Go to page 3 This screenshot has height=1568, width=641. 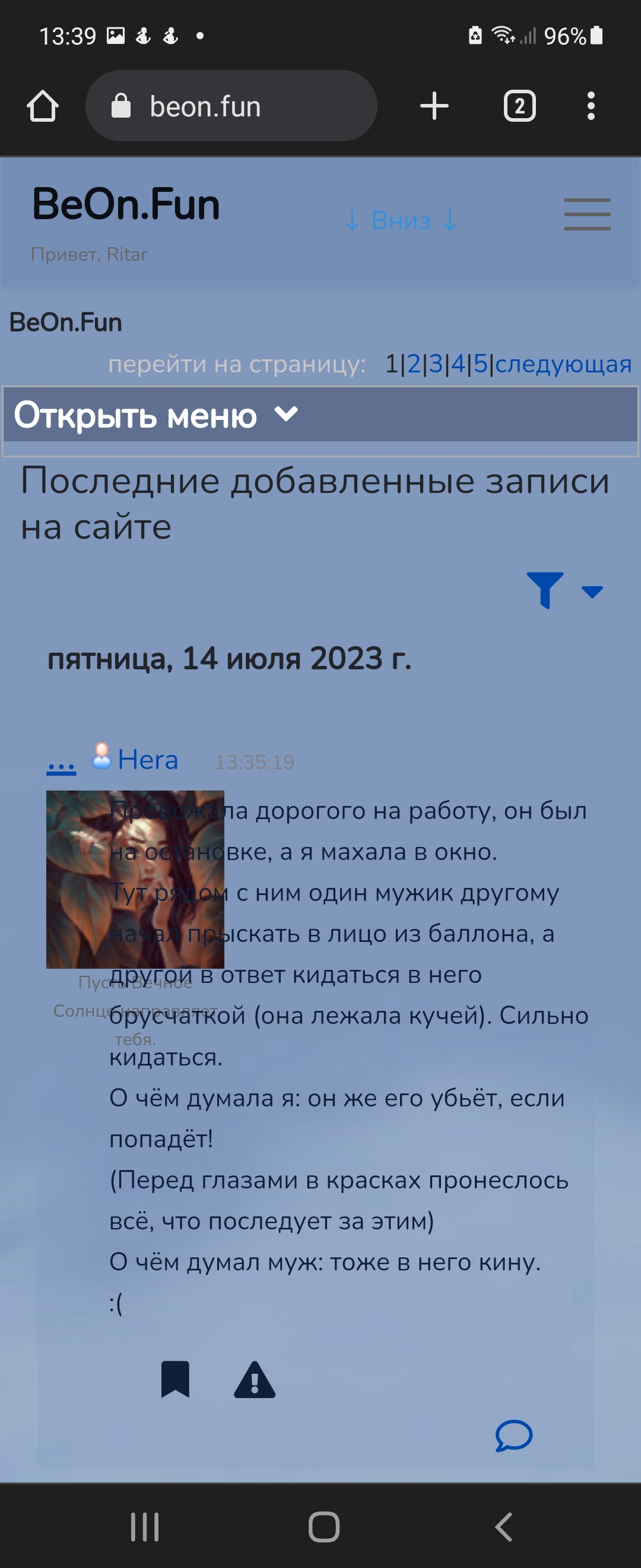pyautogui.click(x=436, y=364)
